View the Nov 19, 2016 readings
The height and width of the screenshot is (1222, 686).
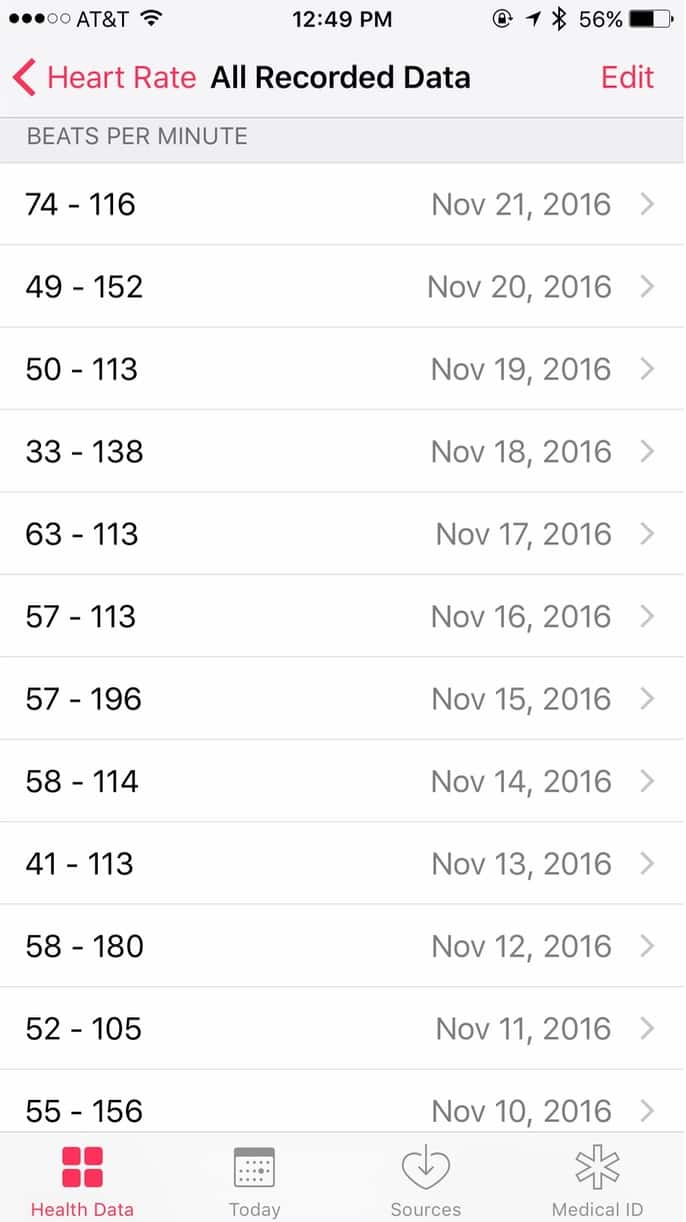pos(342,369)
